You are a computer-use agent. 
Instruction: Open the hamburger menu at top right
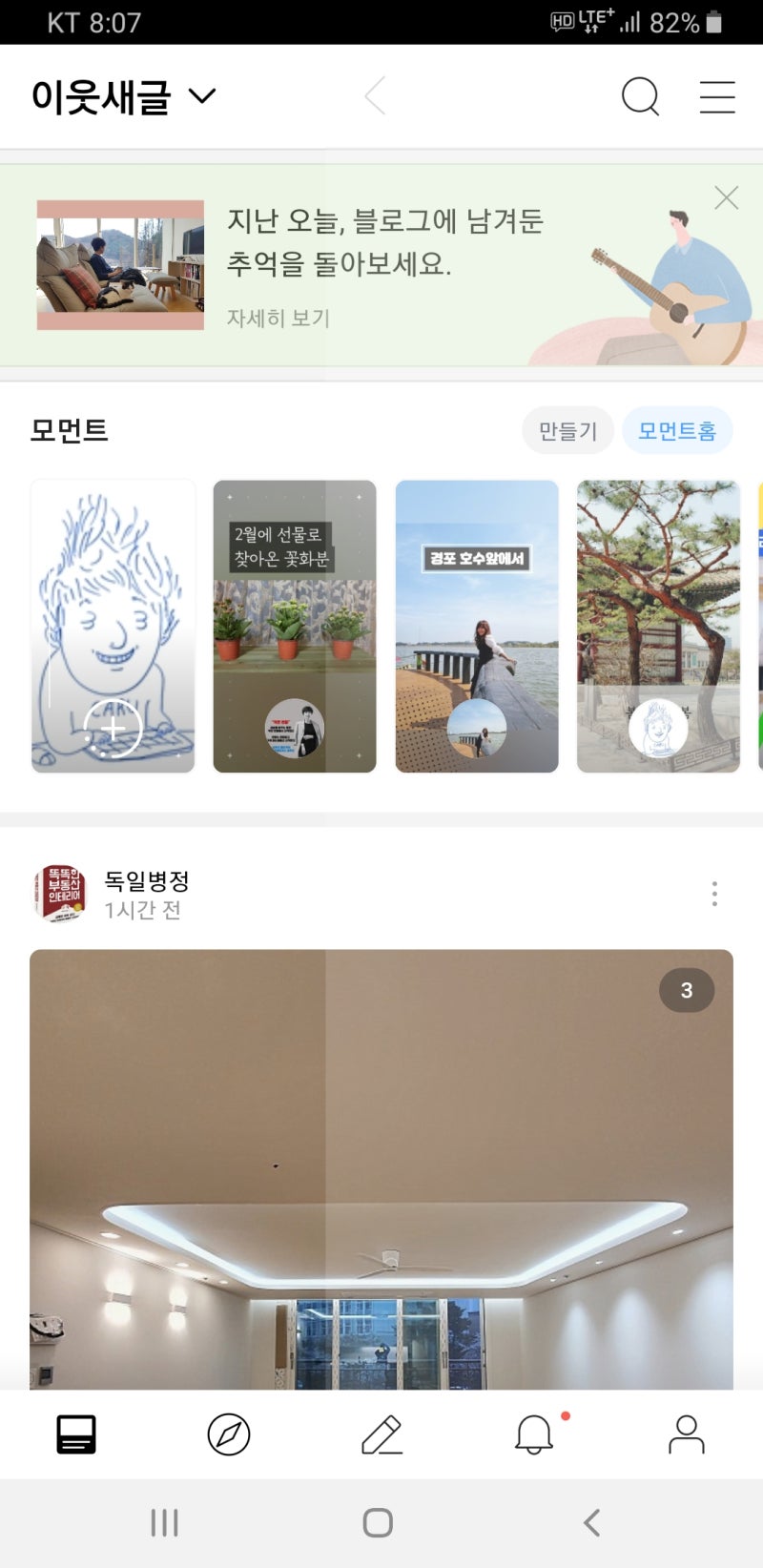pos(717,96)
